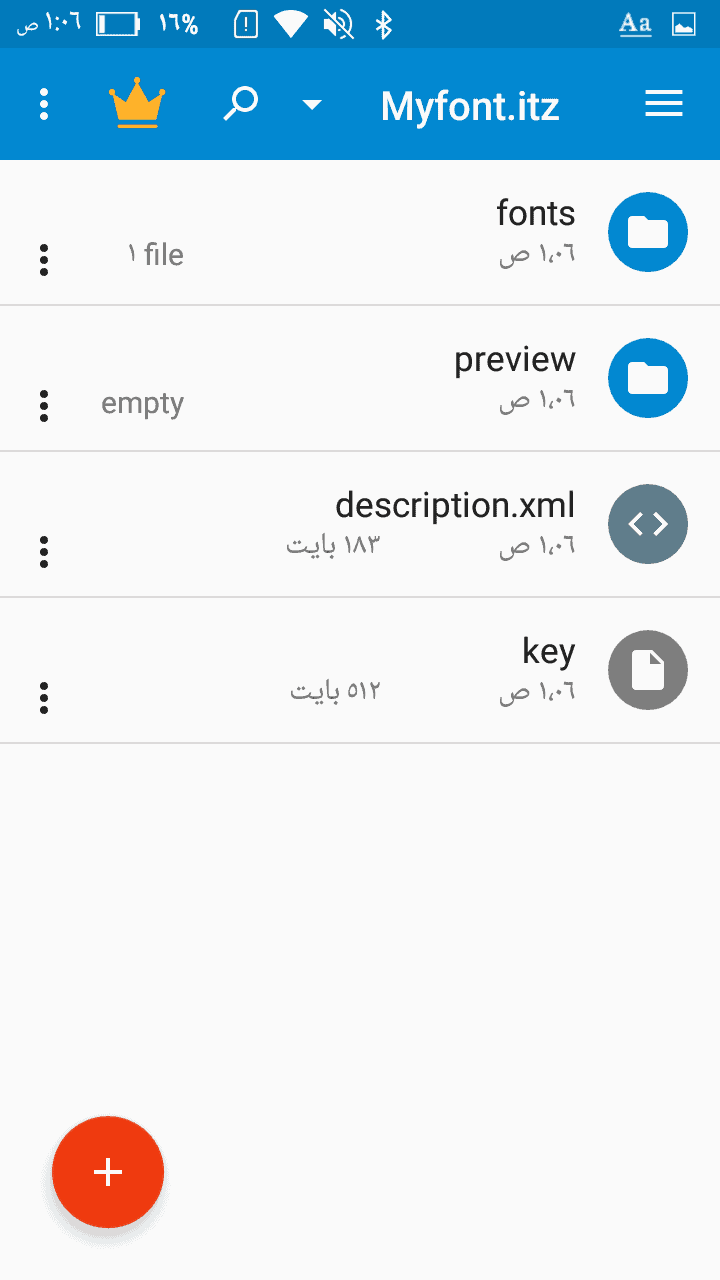Search files with the magnifier icon

[240, 104]
